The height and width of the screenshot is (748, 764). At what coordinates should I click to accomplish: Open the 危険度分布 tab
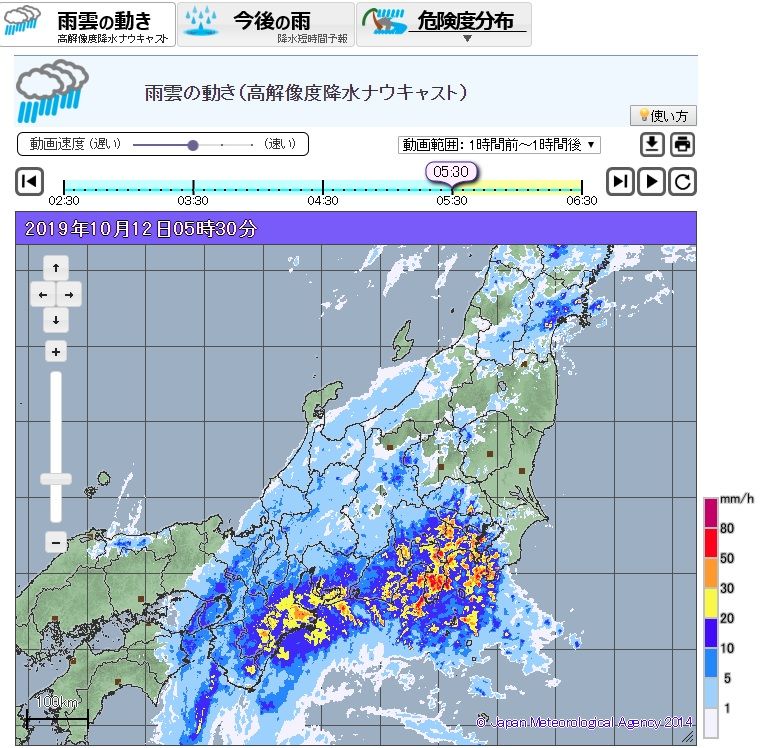pos(443,24)
